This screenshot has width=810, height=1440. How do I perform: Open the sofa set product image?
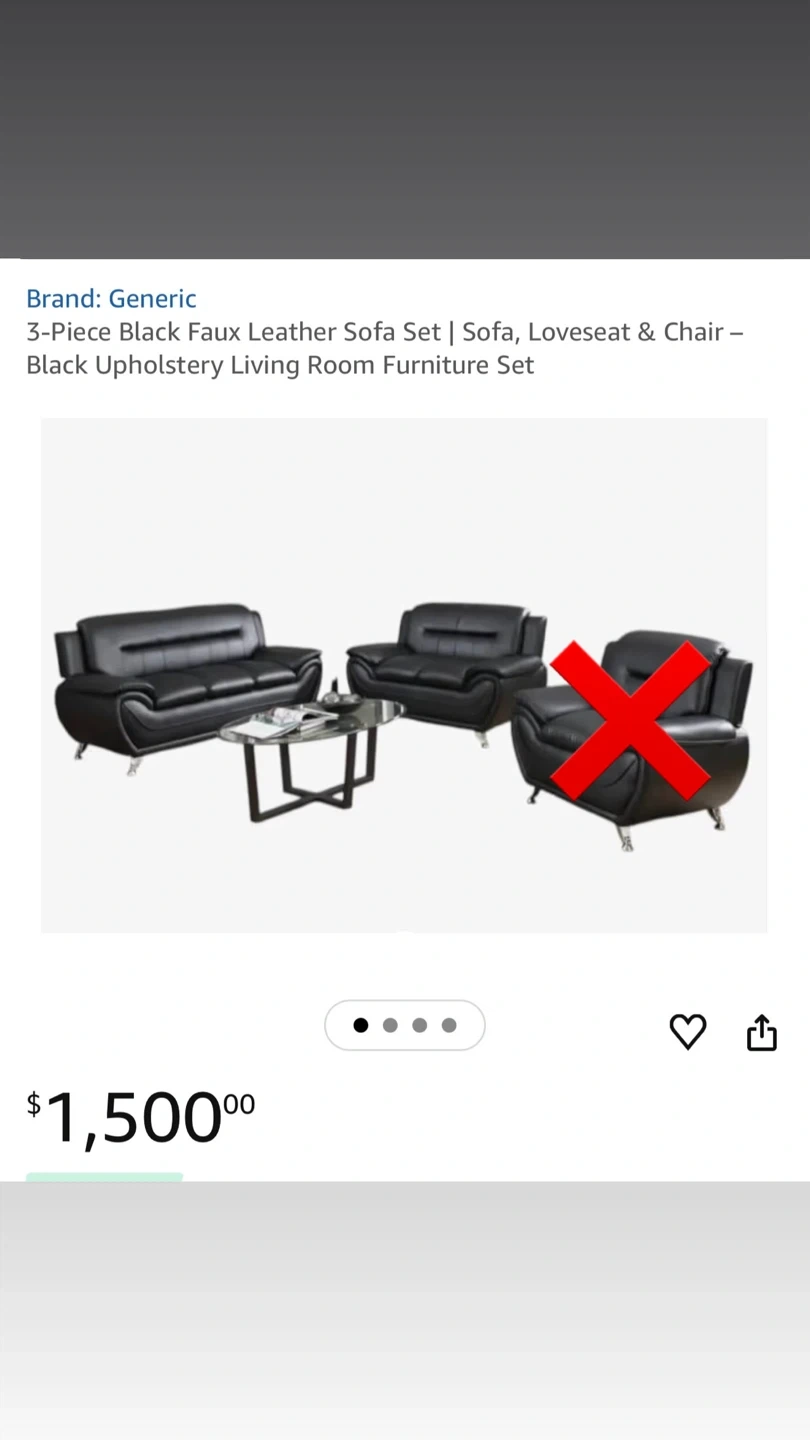[x=404, y=675]
